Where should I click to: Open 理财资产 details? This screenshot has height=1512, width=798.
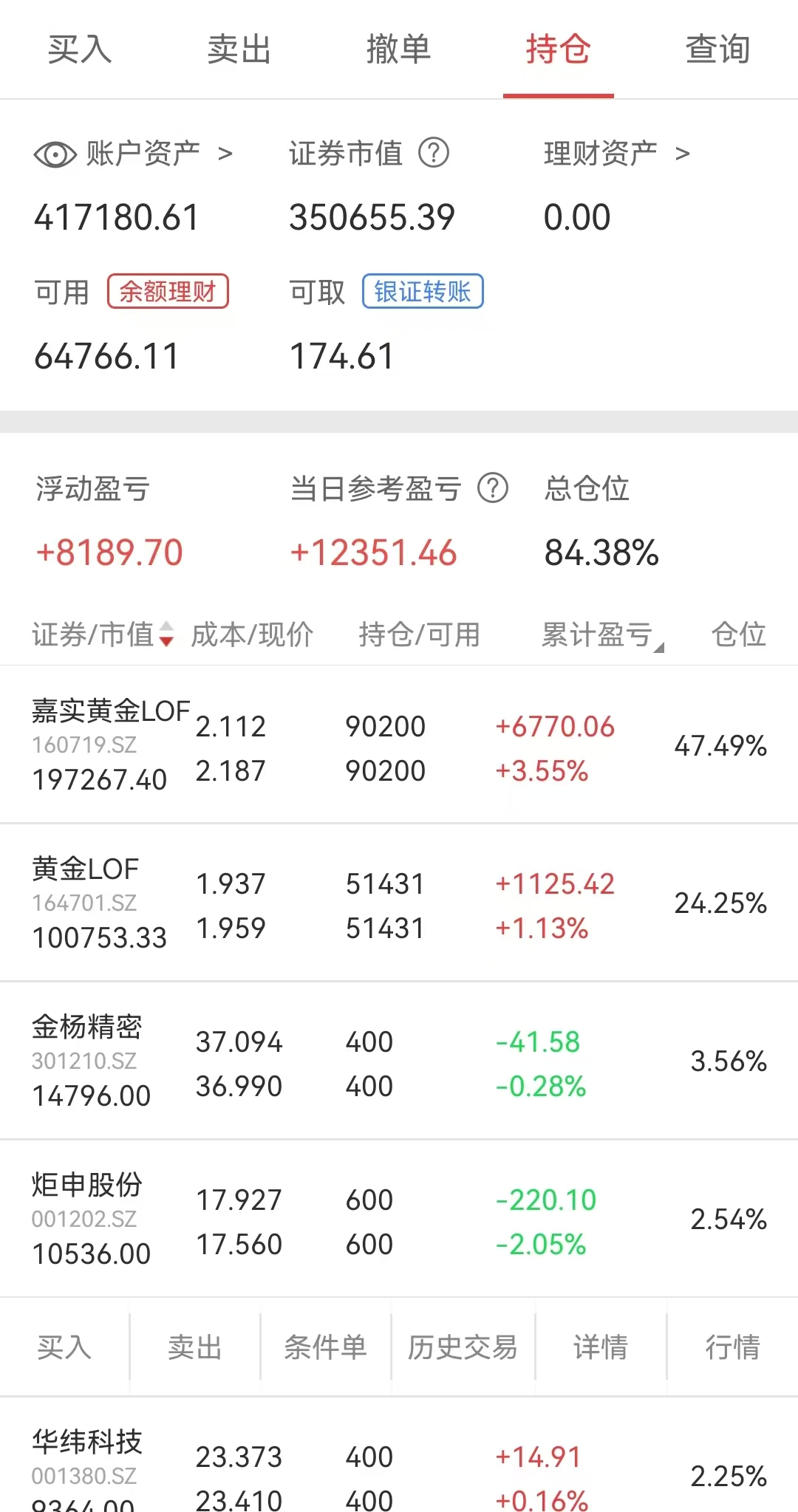(616, 154)
